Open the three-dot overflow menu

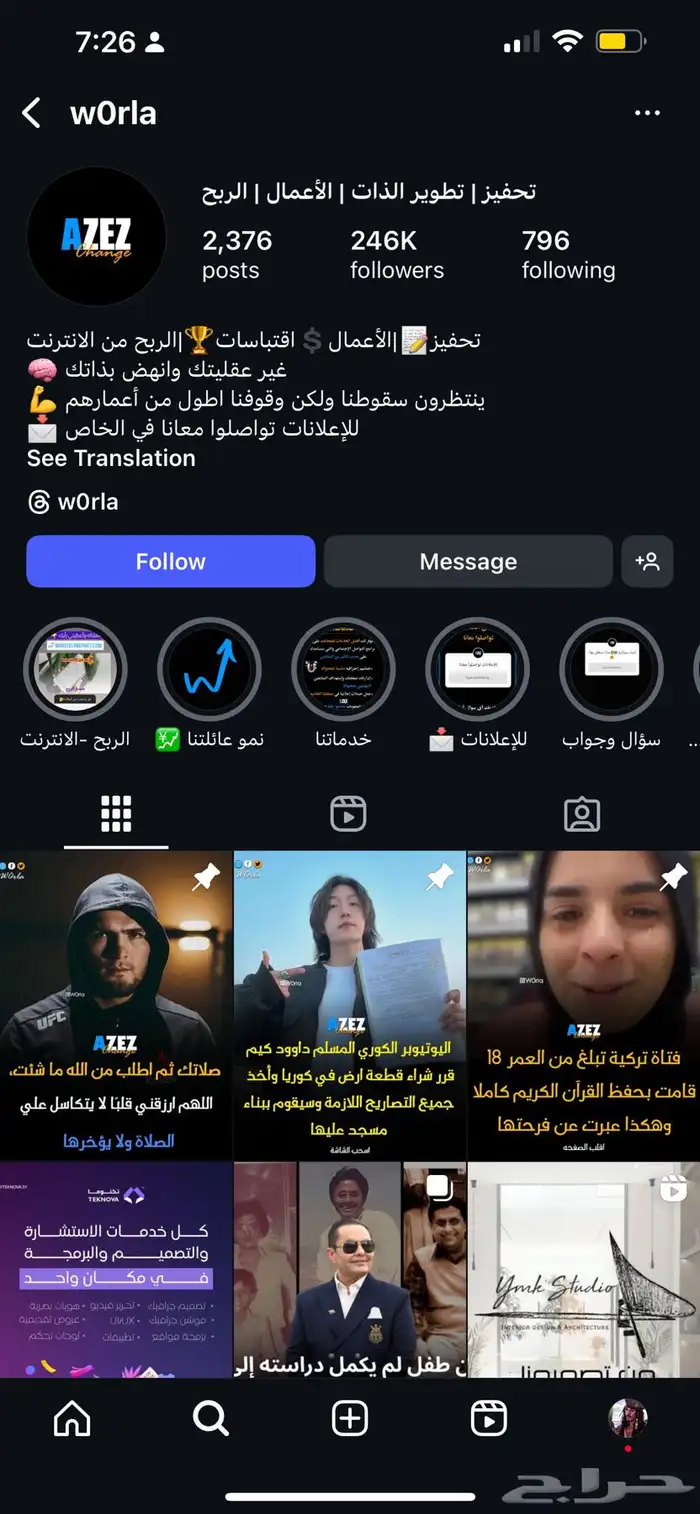coord(647,113)
